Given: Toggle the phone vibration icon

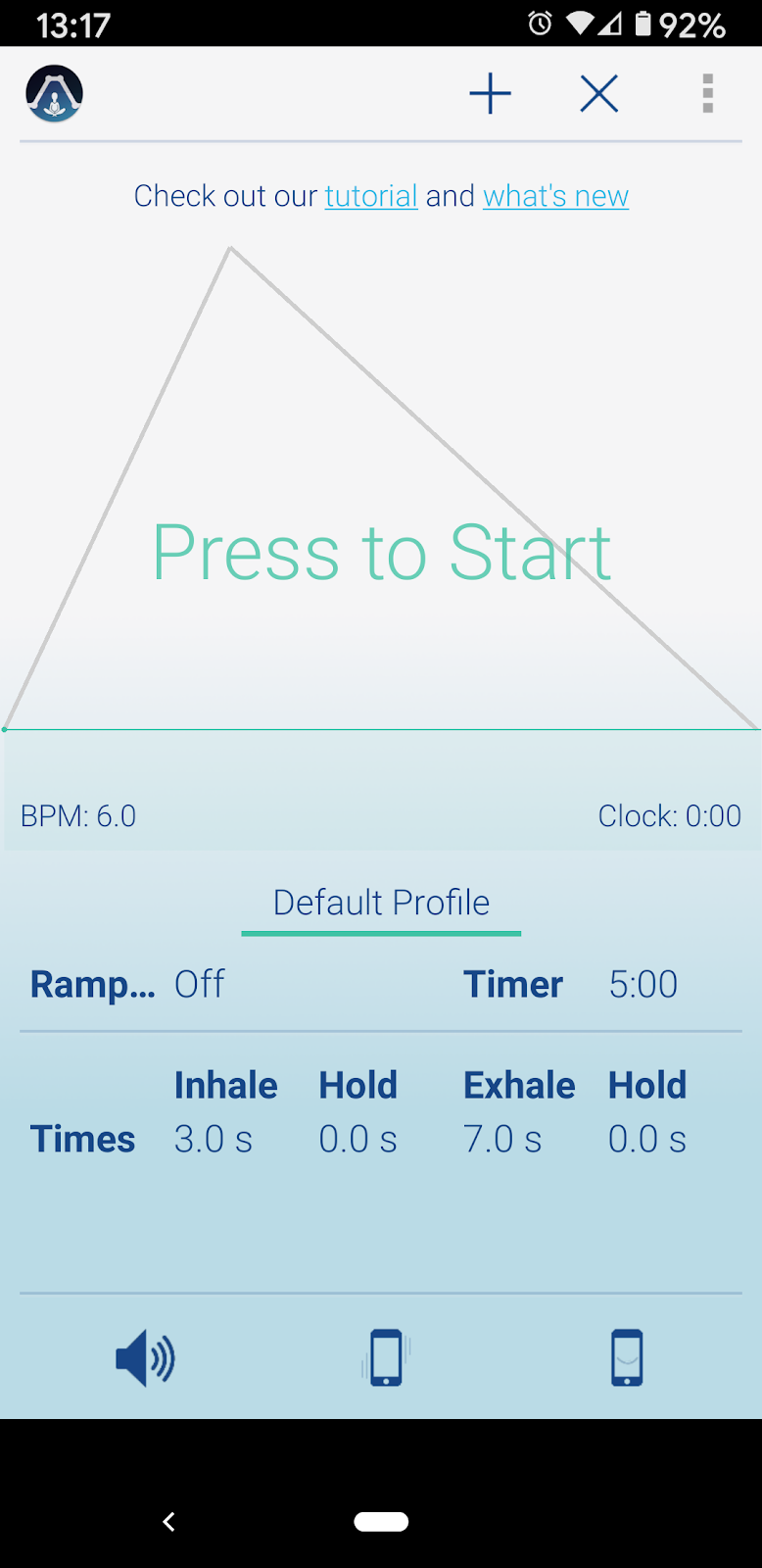Looking at the screenshot, I should (x=386, y=1358).
